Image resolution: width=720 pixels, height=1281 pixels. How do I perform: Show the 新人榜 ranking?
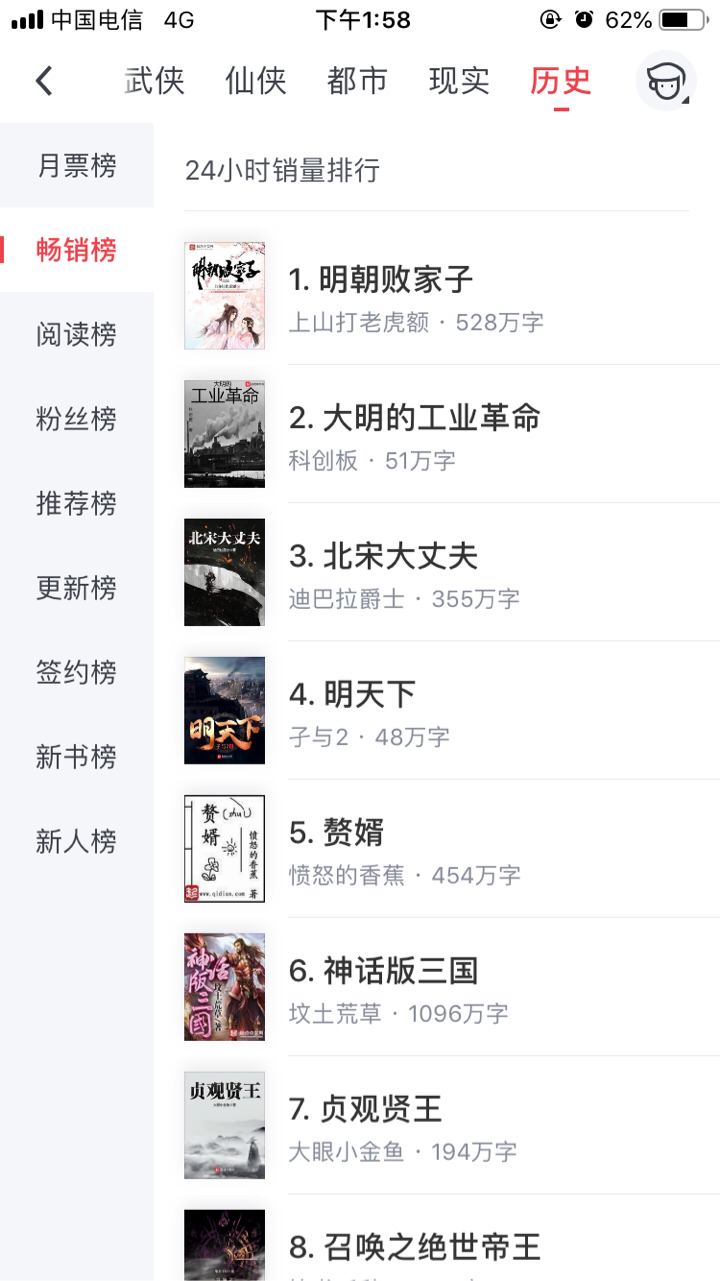coord(77,842)
